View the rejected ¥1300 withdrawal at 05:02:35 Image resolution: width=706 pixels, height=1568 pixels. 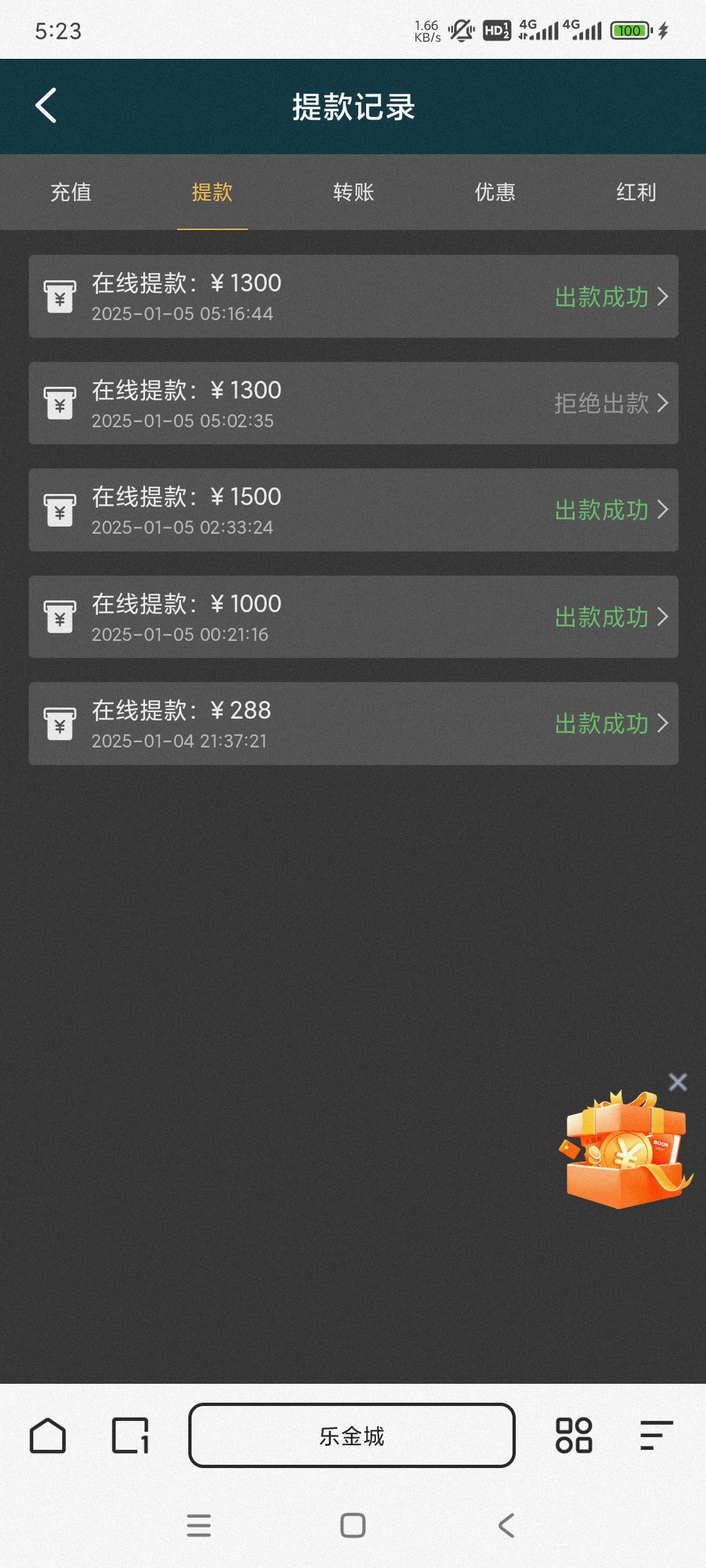[x=353, y=403]
